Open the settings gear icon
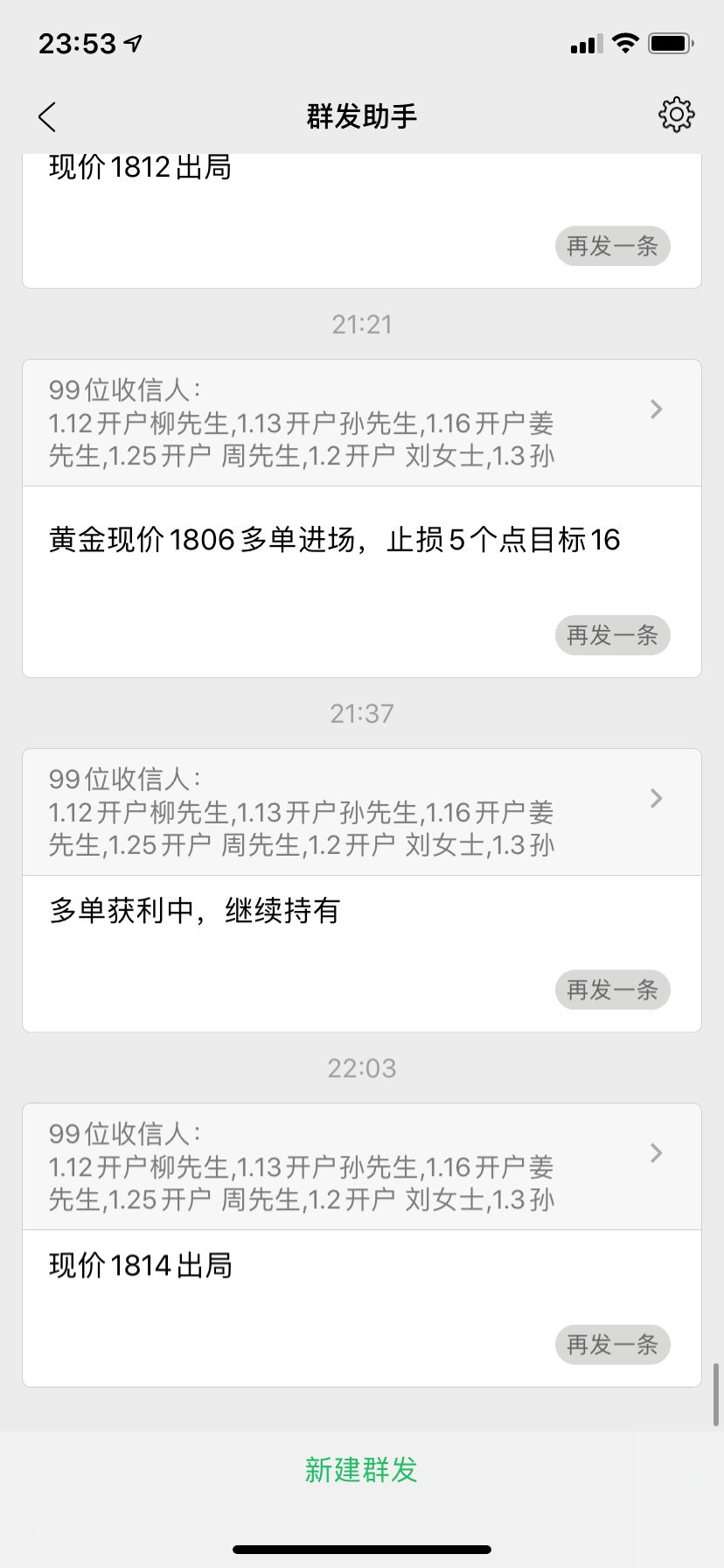The image size is (724, 1568). (x=676, y=115)
